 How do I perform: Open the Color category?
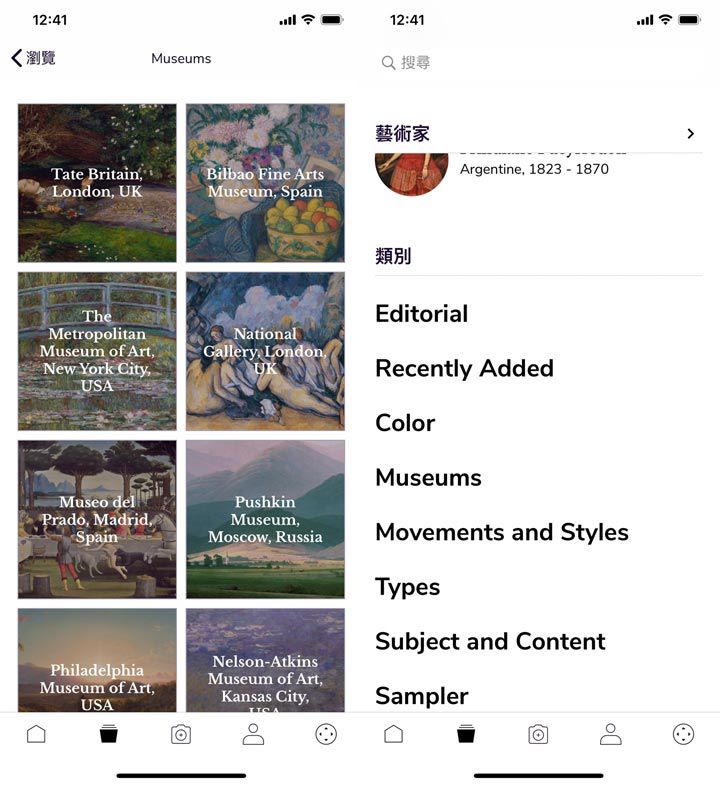405,423
